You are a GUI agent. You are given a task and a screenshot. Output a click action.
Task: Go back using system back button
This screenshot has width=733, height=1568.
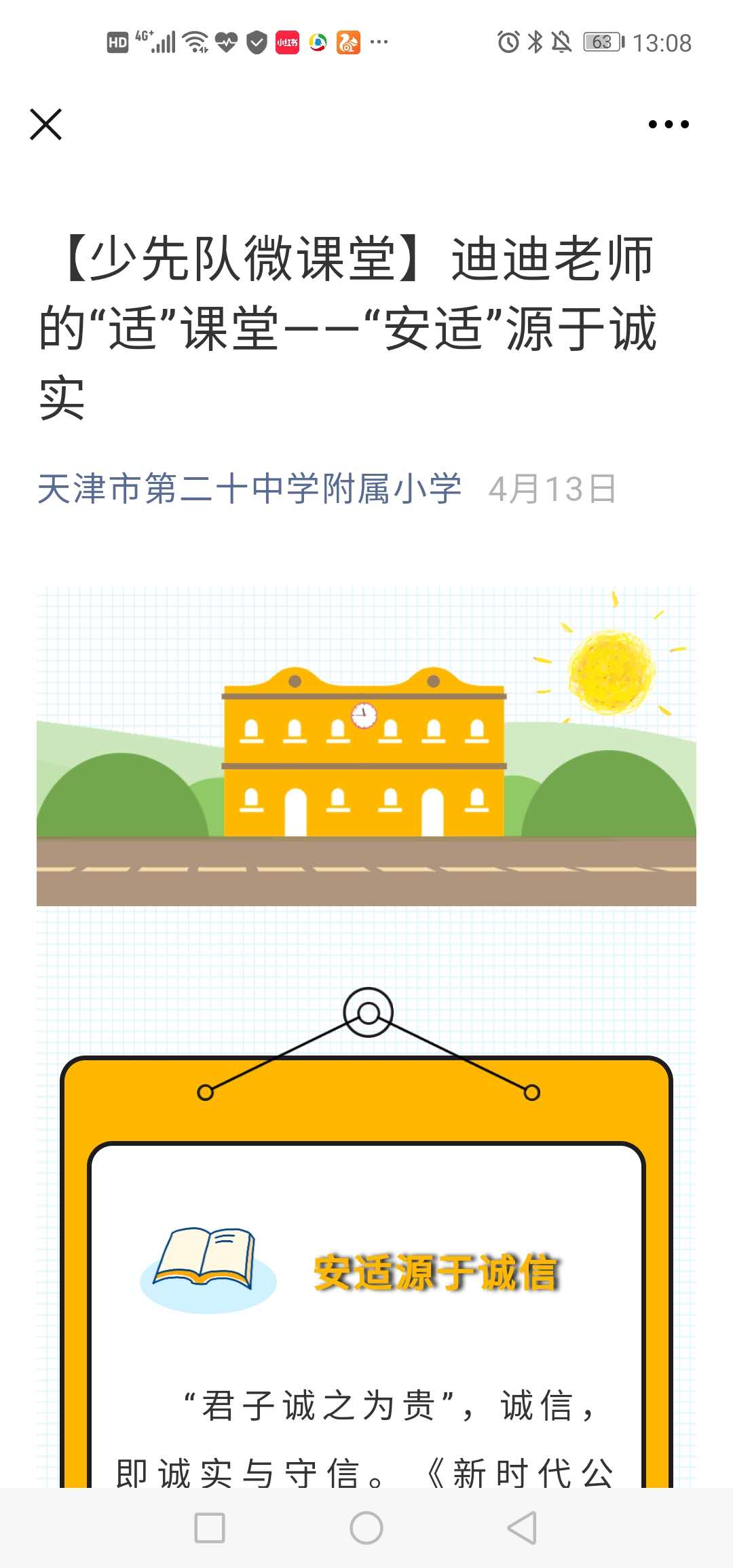pos(522,1528)
